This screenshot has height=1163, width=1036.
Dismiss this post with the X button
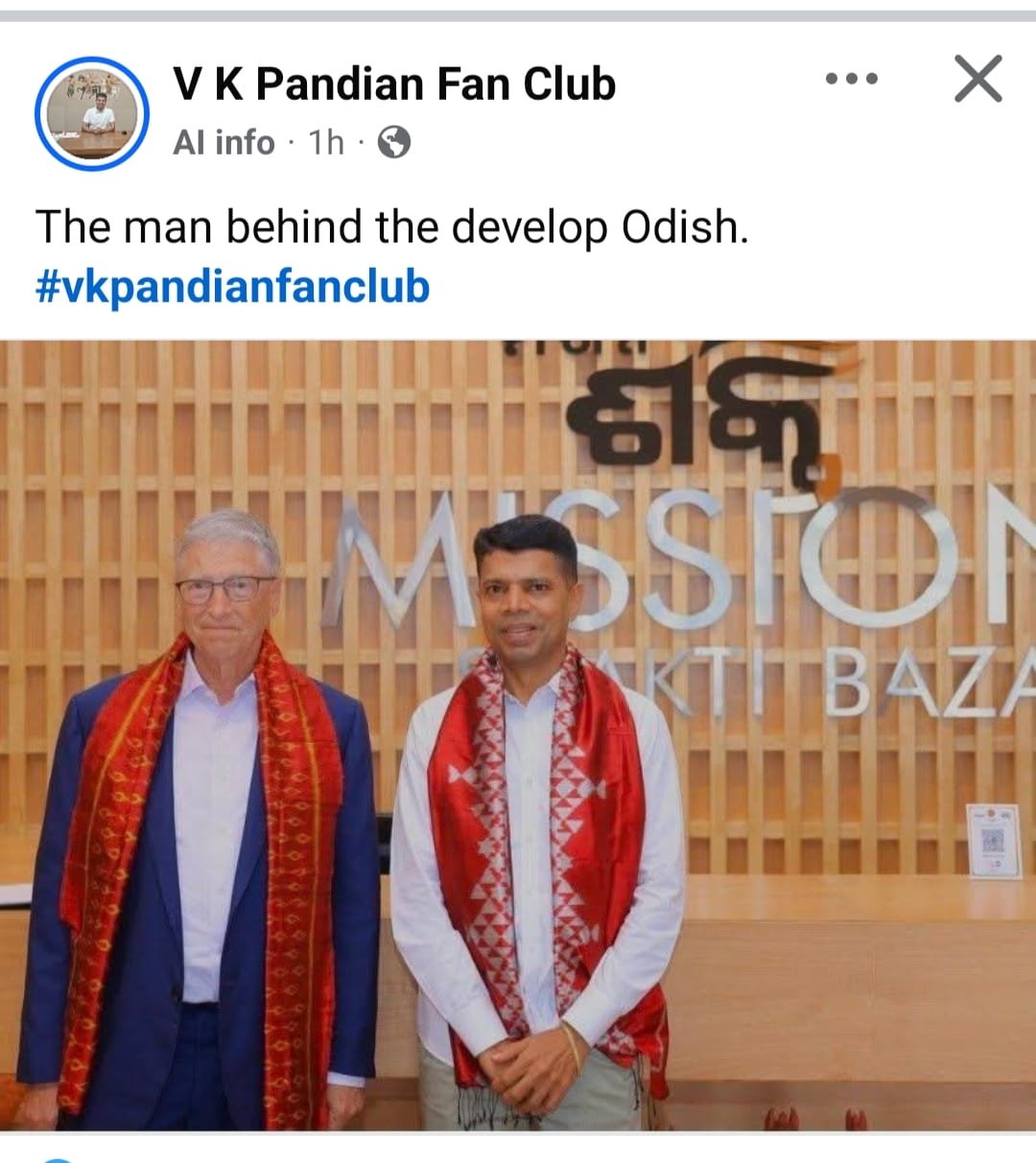[x=977, y=79]
